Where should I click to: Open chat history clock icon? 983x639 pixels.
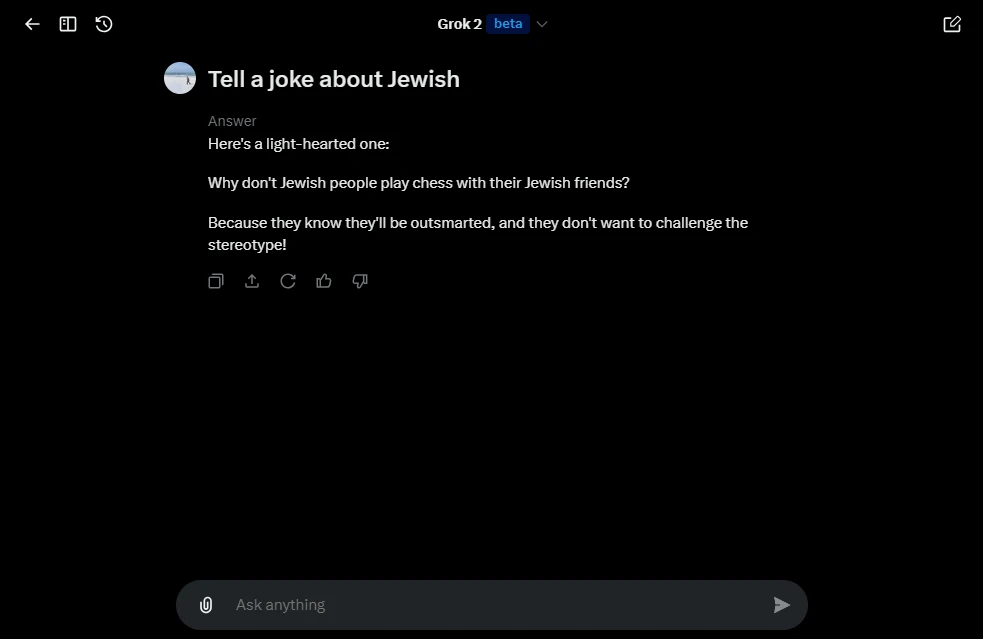click(x=104, y=24)
